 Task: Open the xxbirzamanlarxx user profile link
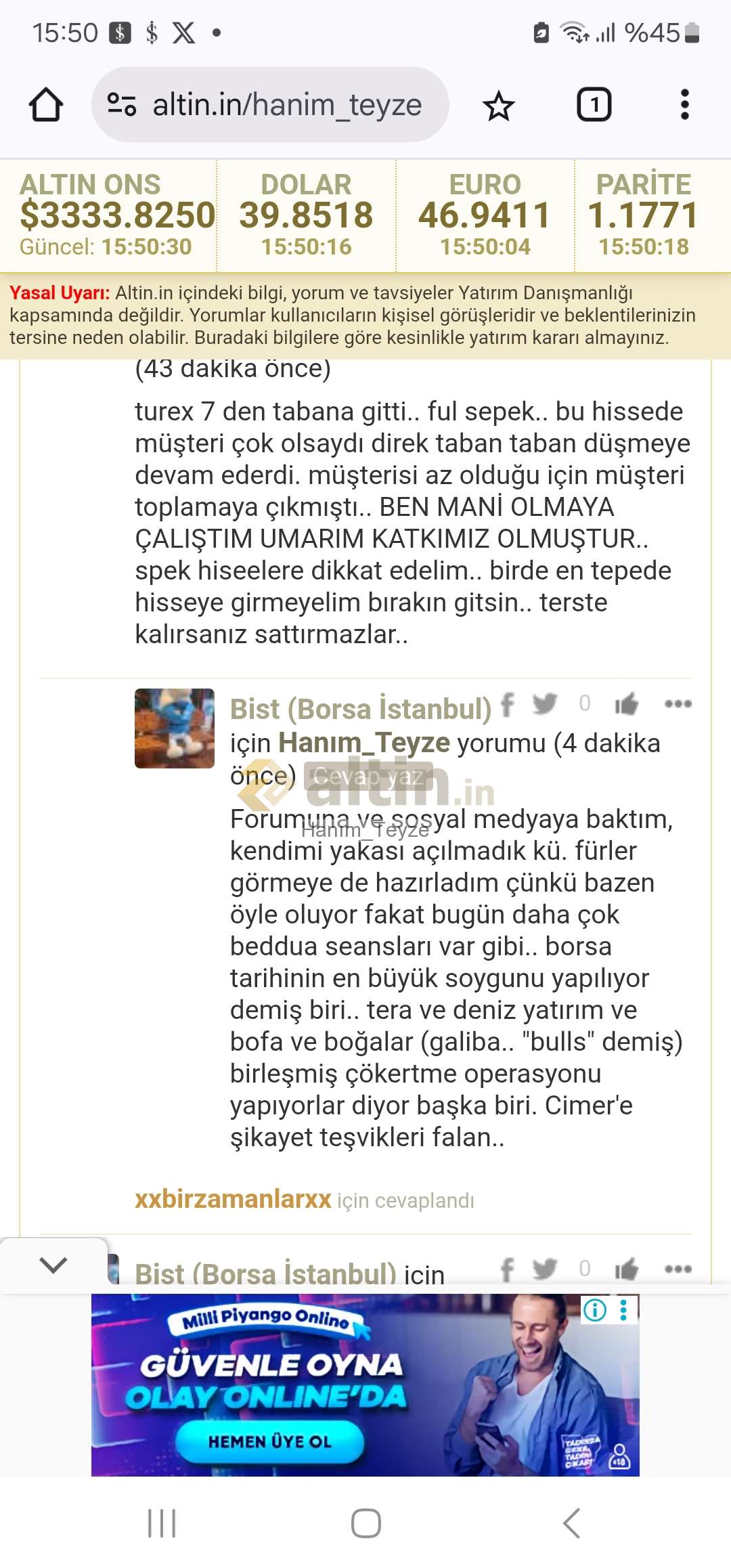[233, 1200]
